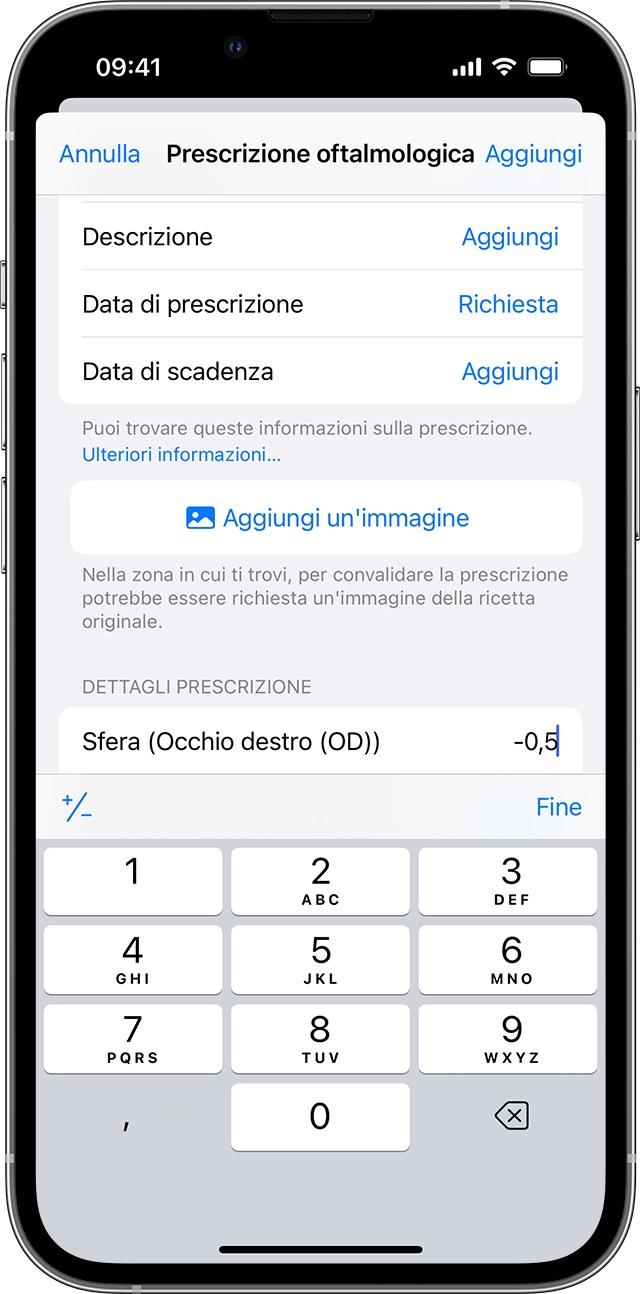
Task: Tap Aggiungi in the top bar
Action: coord(533,154)
